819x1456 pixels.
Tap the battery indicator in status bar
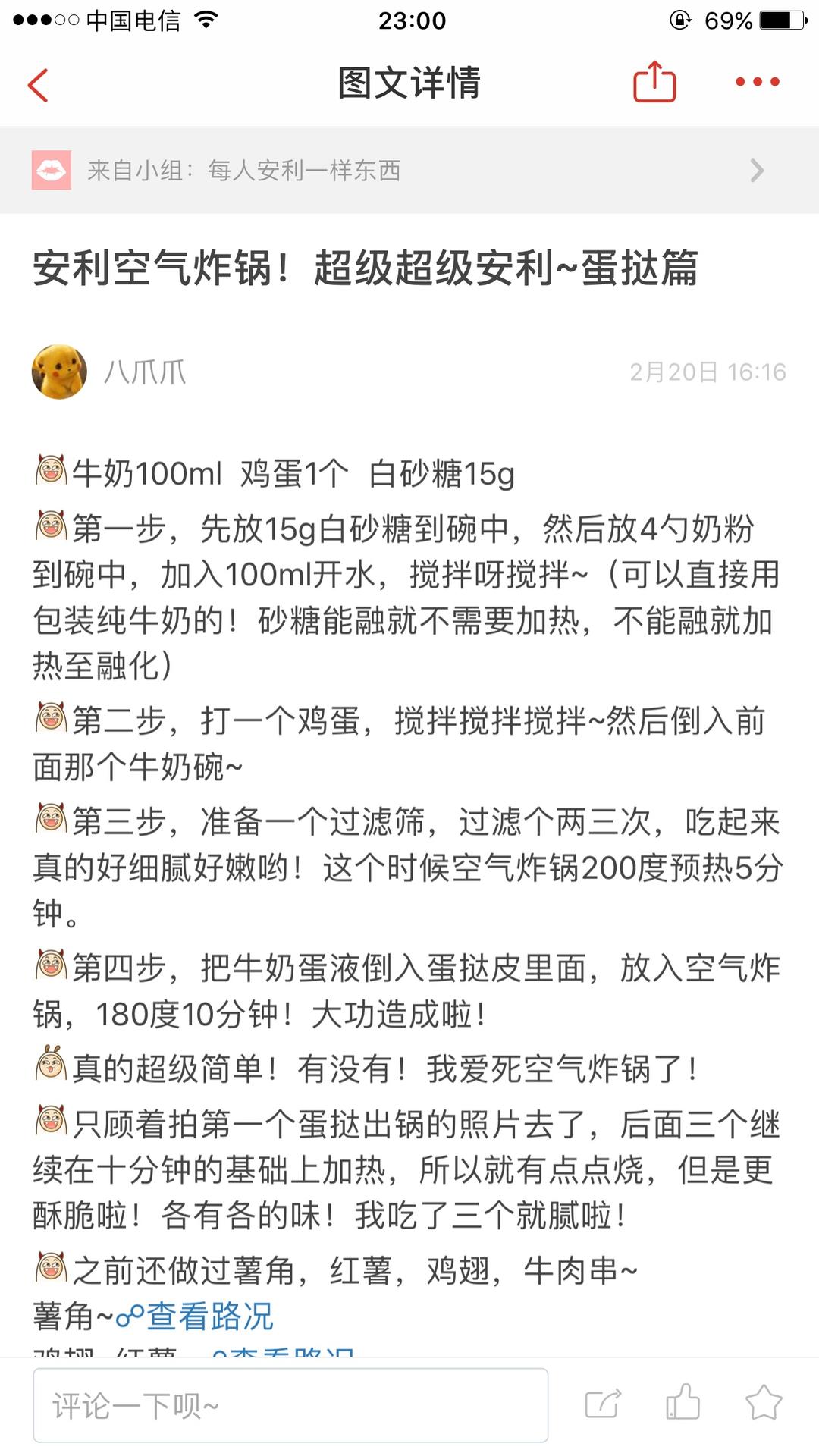coord(783,20)
